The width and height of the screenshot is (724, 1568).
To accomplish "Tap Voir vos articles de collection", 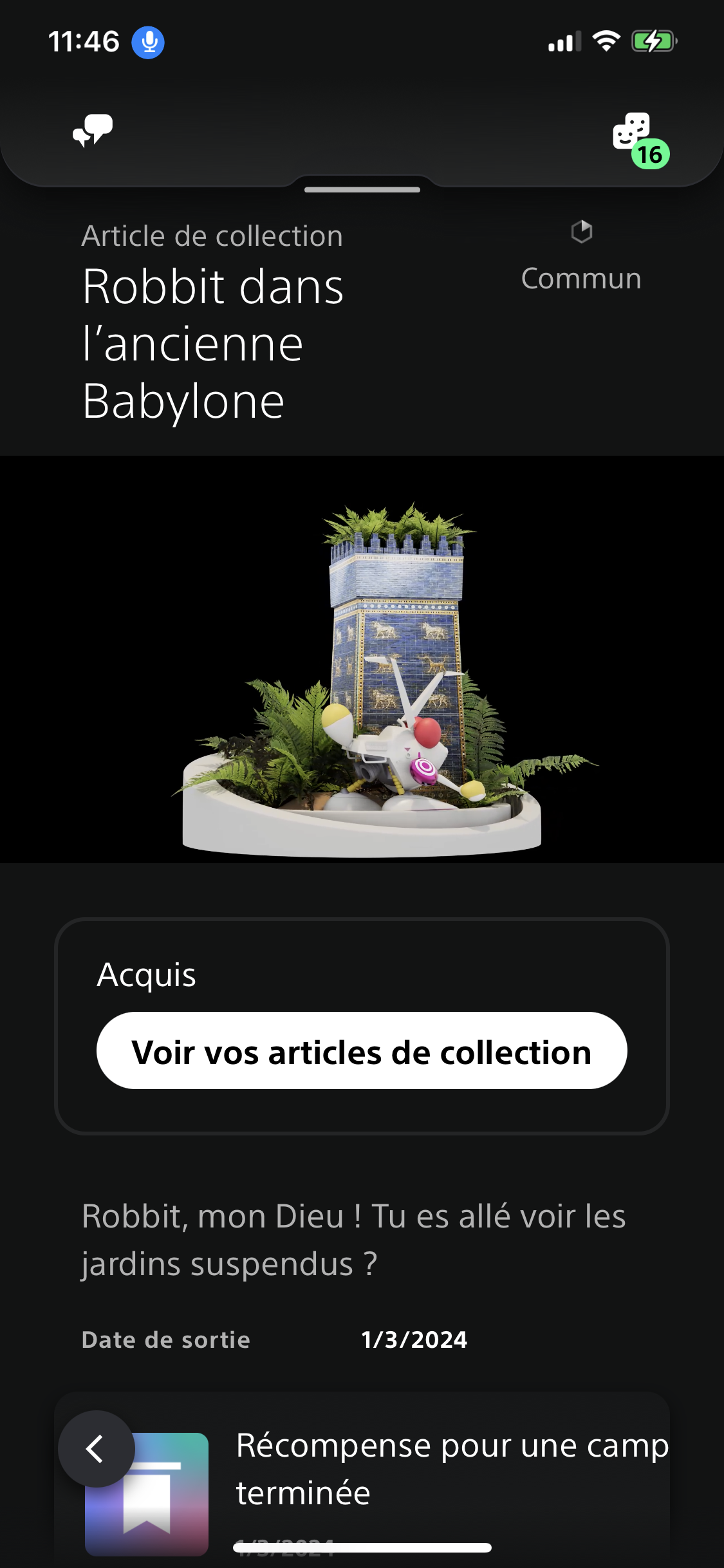I will click(x=362, y=1052).
